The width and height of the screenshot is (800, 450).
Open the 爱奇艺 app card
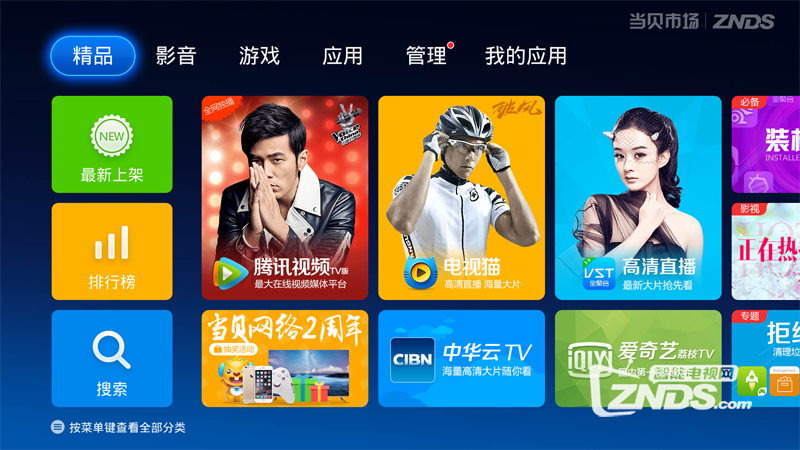coord(638,358)
